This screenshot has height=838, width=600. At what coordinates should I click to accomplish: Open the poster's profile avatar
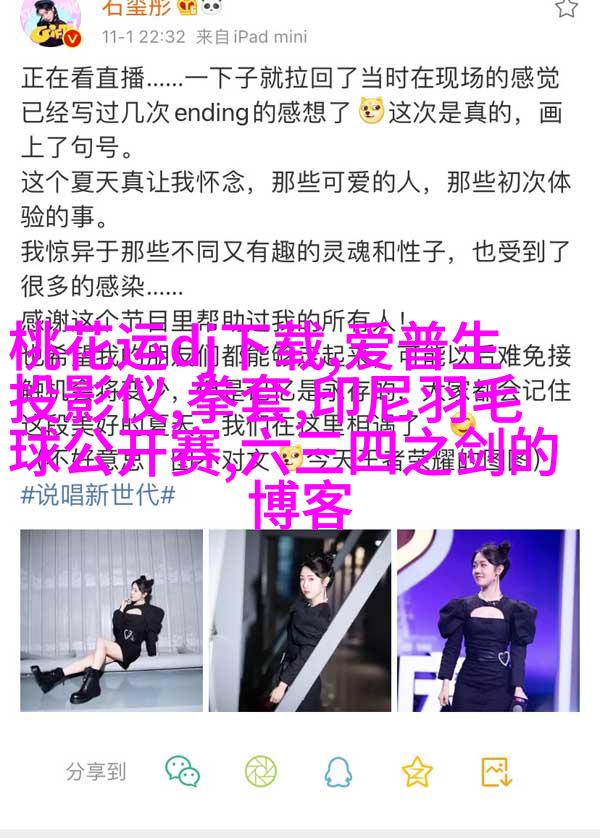(45, 22)
